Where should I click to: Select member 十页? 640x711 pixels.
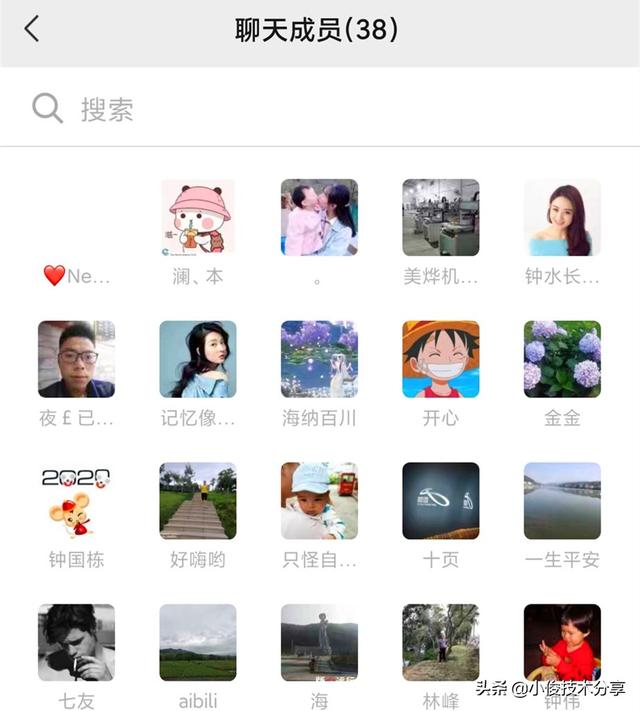click(441, 501)
